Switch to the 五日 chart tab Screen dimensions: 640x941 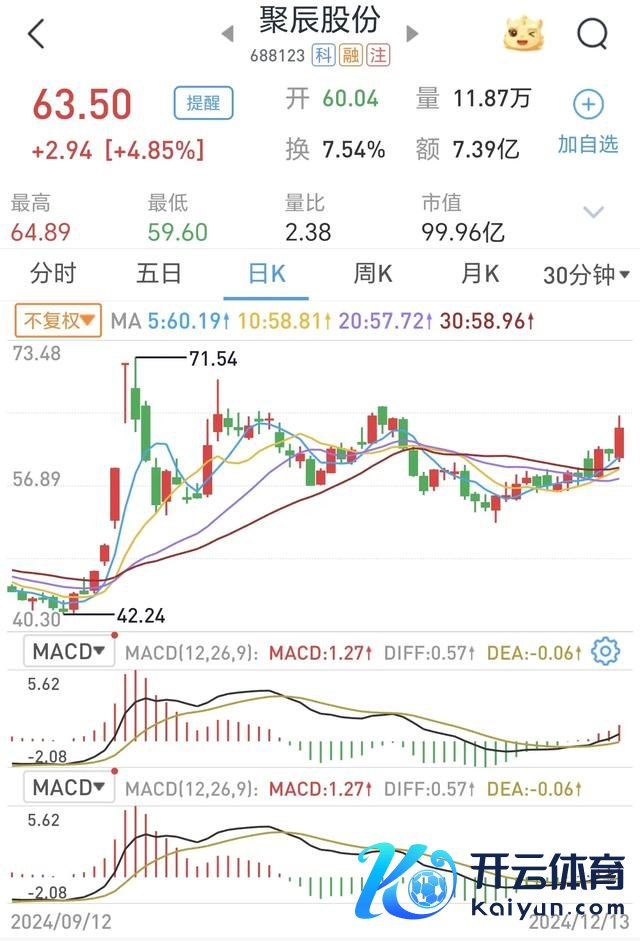[159, 274]
